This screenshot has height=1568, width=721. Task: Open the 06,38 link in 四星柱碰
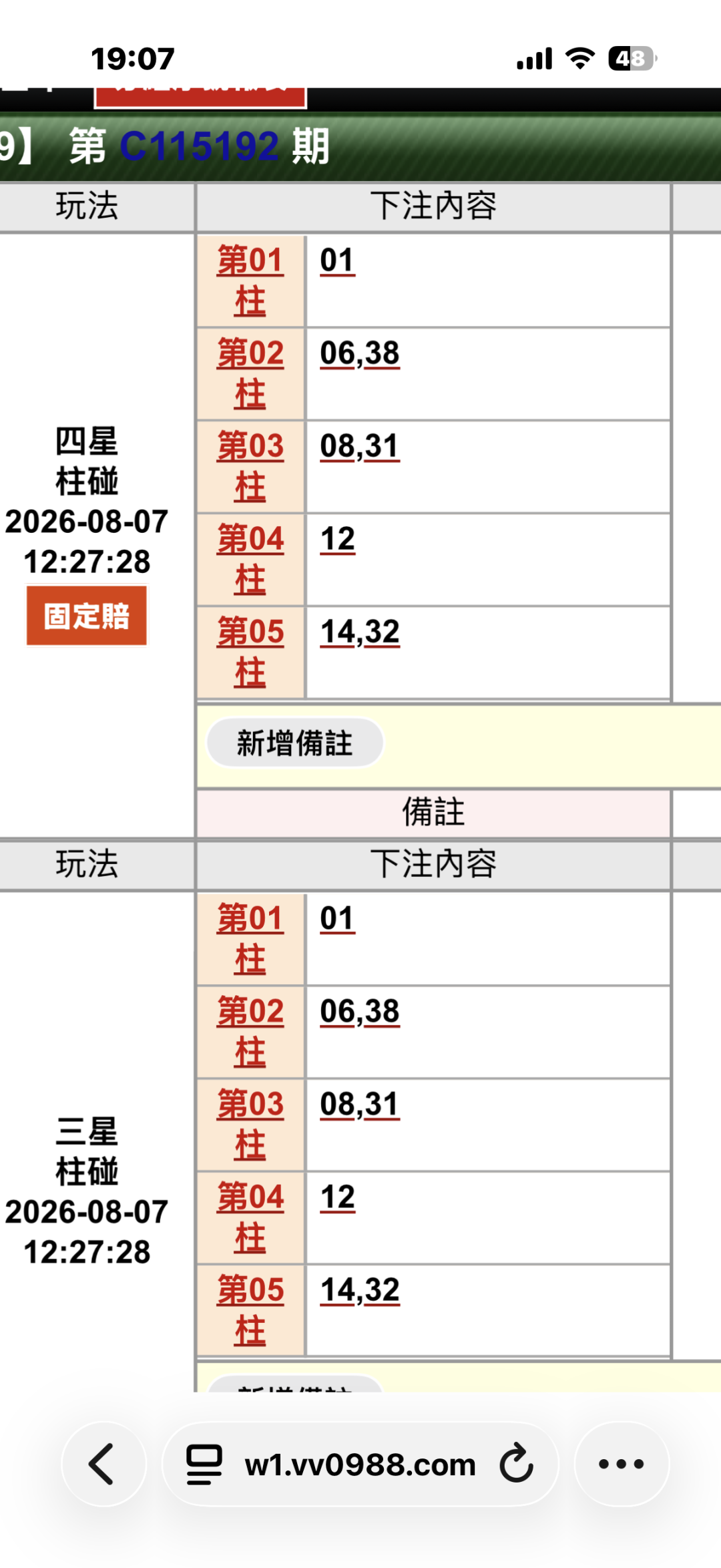click(360, 353)
